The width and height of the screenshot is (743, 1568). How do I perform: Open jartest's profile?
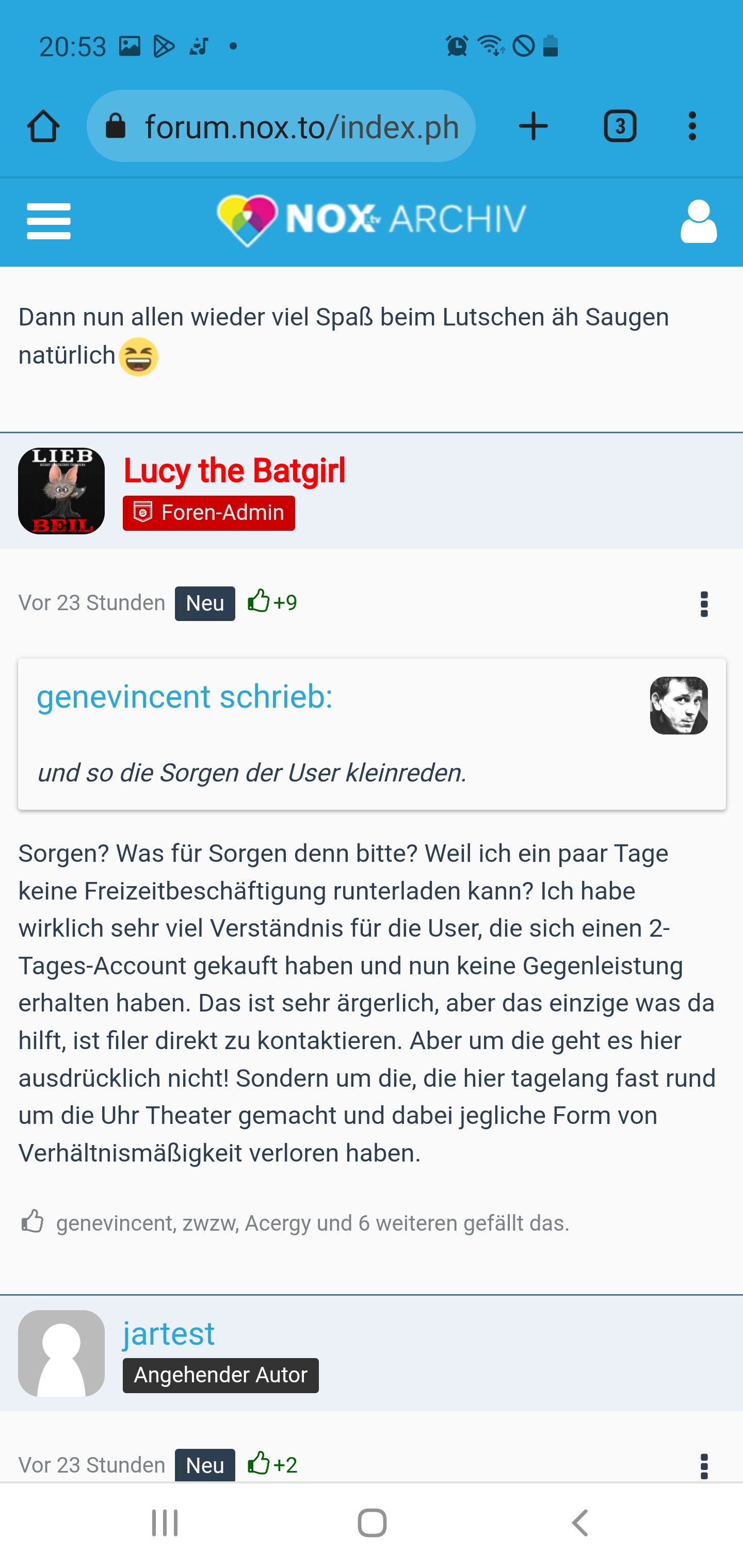pos(169,1334)
